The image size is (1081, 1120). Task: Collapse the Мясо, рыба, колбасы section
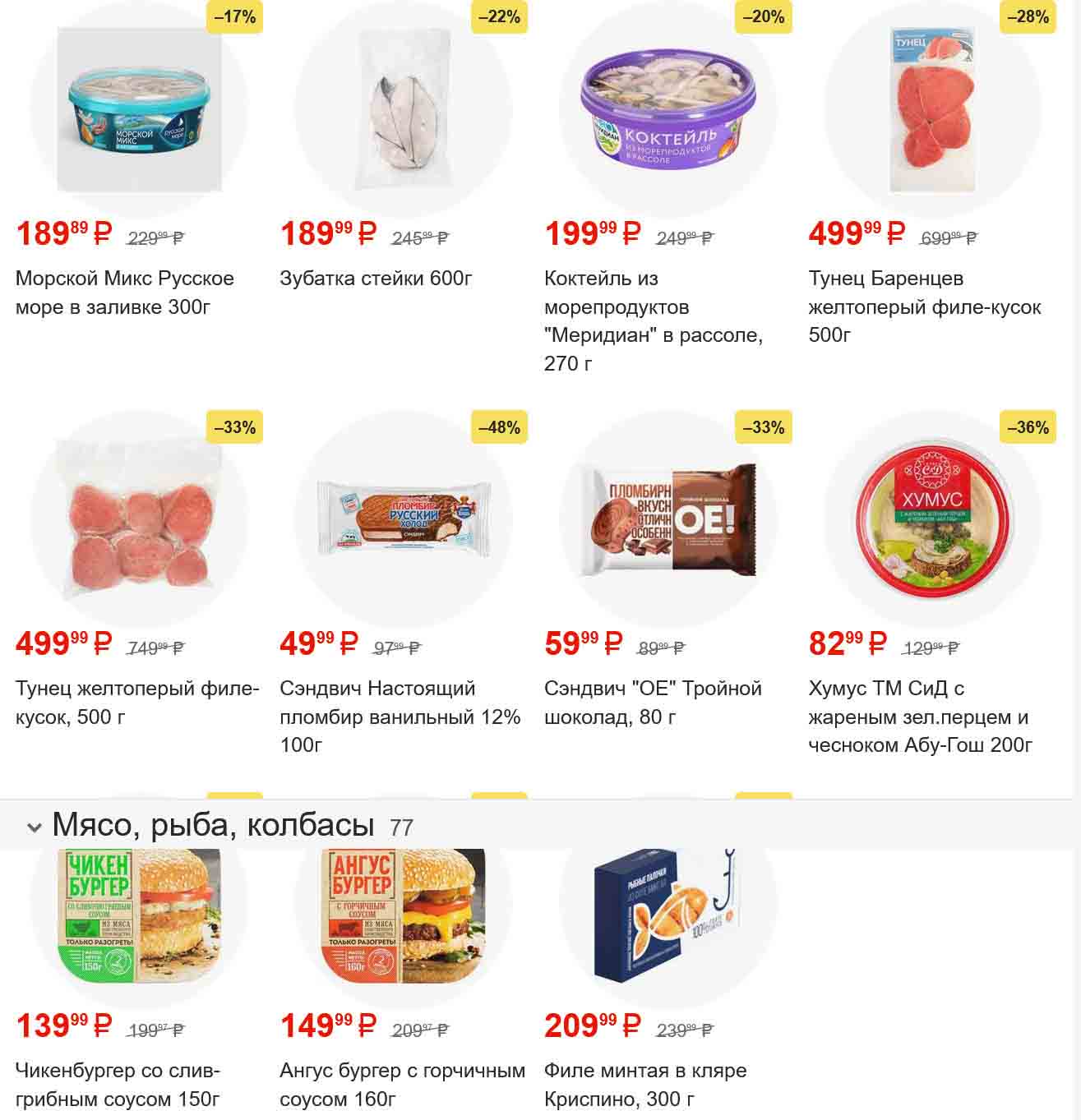tap(35, 827)
